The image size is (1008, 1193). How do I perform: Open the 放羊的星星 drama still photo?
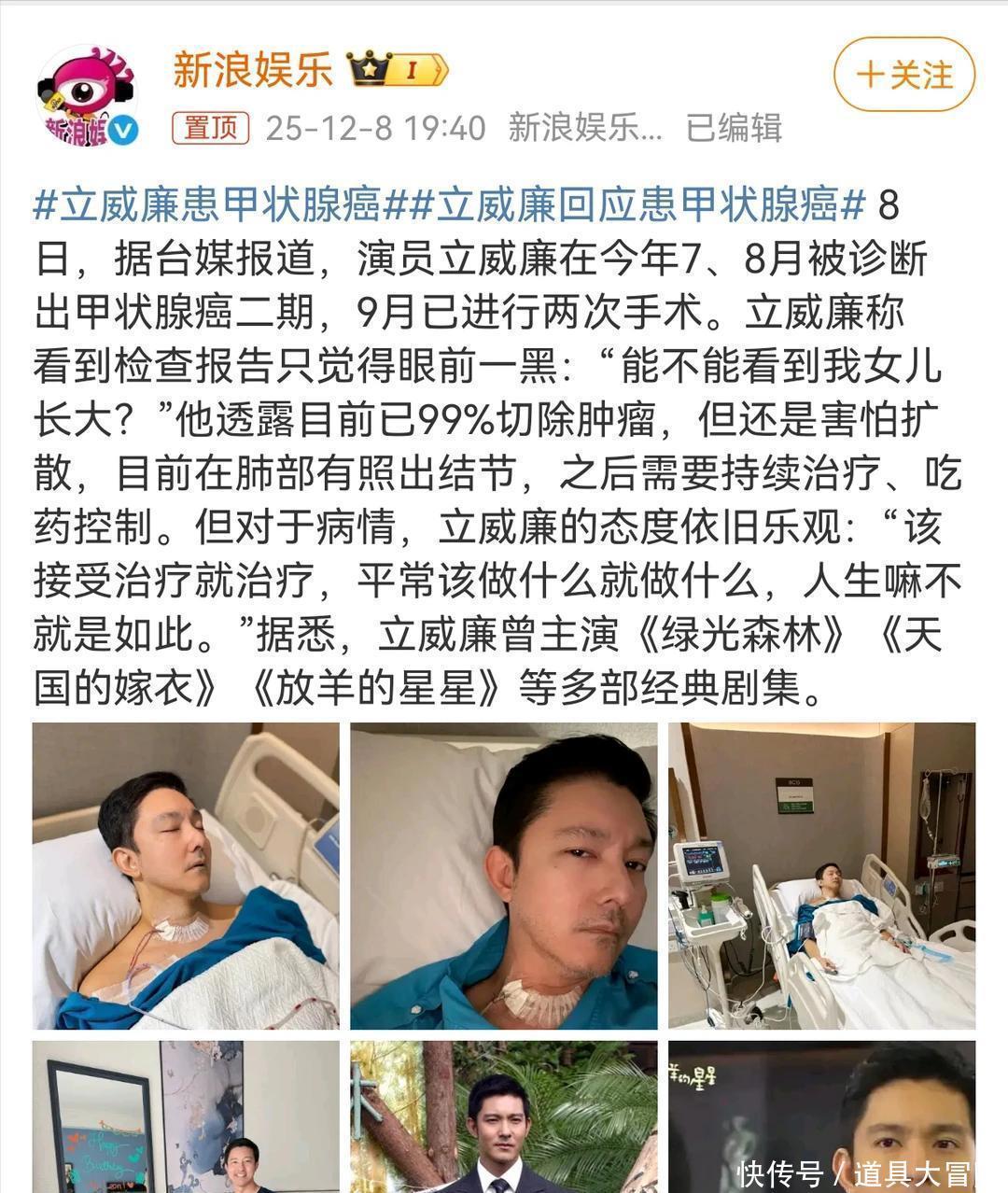(821, 1116)
